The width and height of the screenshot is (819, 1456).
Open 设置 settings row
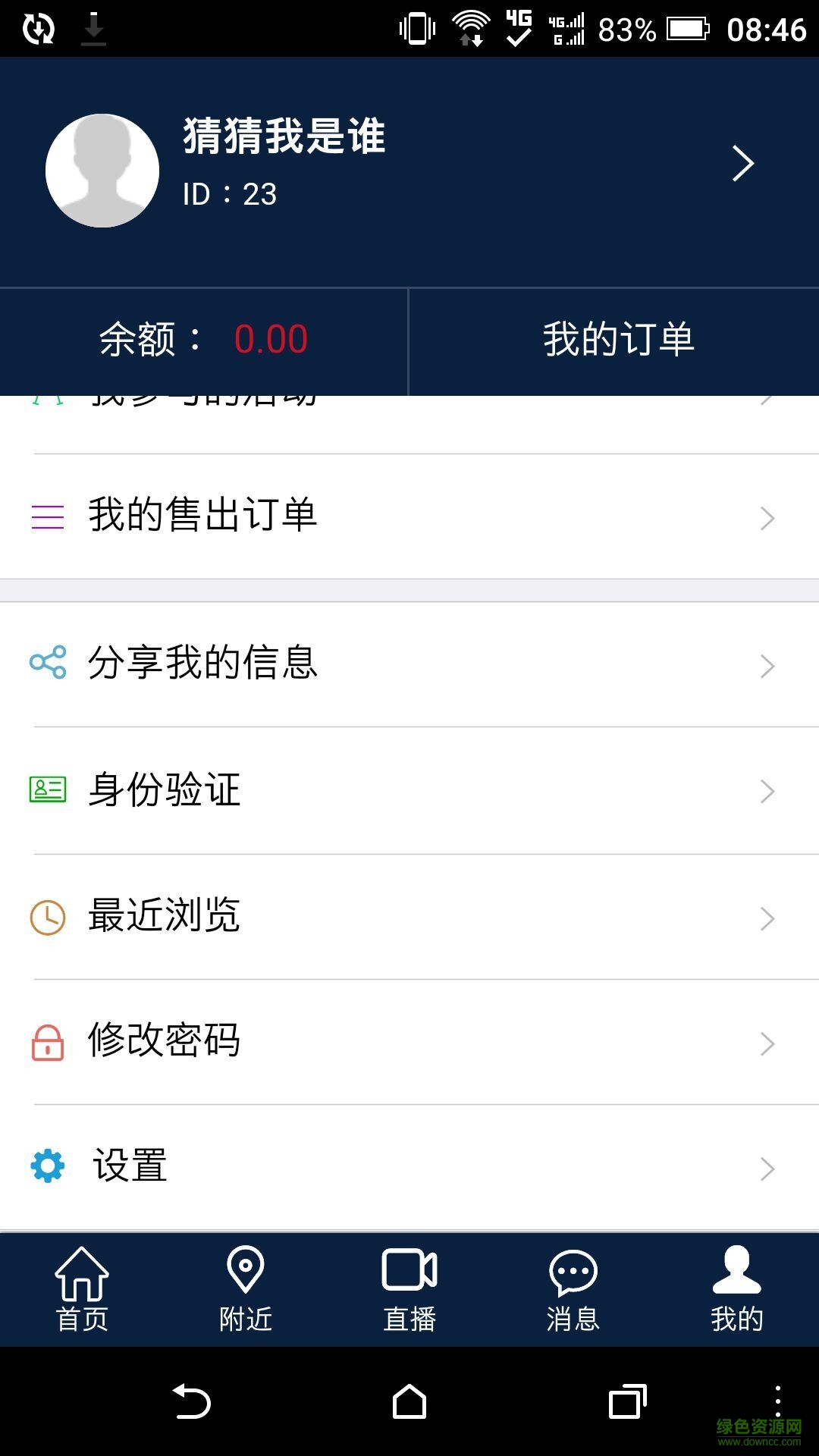(x=409, y=1166)
